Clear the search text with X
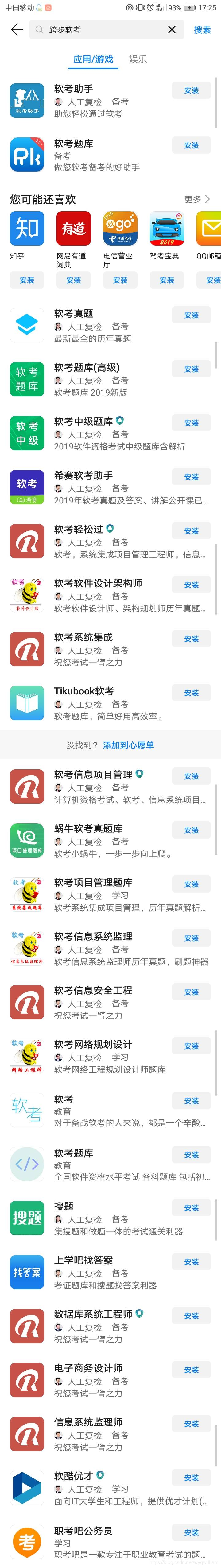Viewport: 221px width, 1568px height. pyautogui.click(x=172, y=29)
